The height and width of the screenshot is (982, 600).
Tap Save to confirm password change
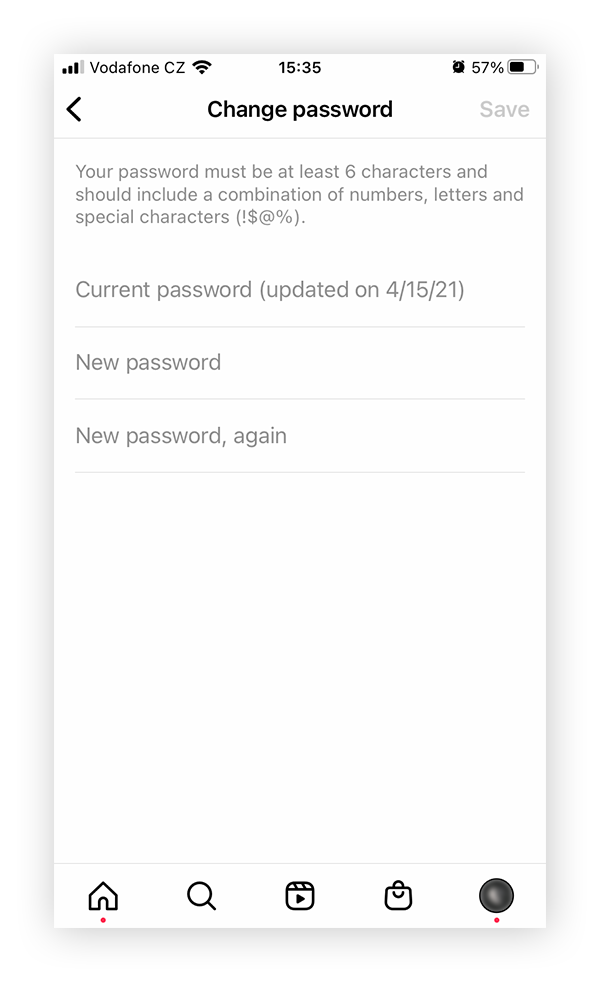point(504,109)
